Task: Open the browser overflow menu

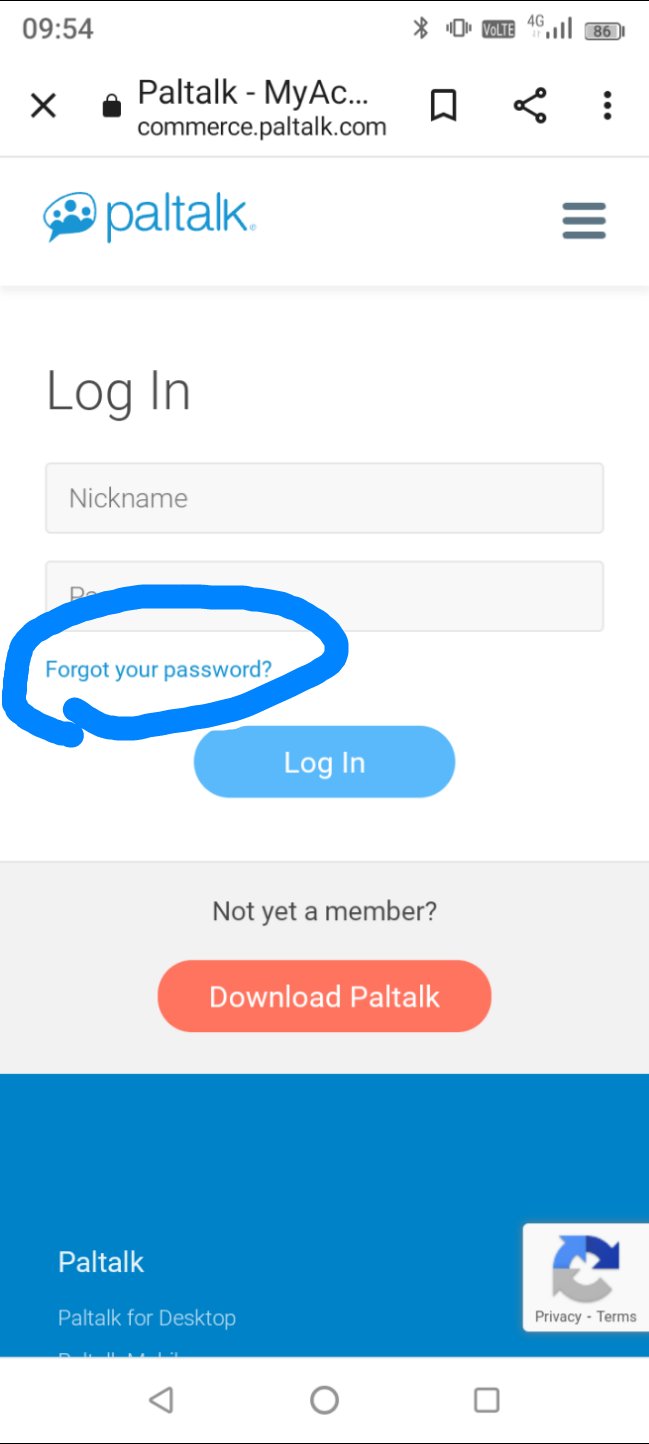Action: [607, 105]
